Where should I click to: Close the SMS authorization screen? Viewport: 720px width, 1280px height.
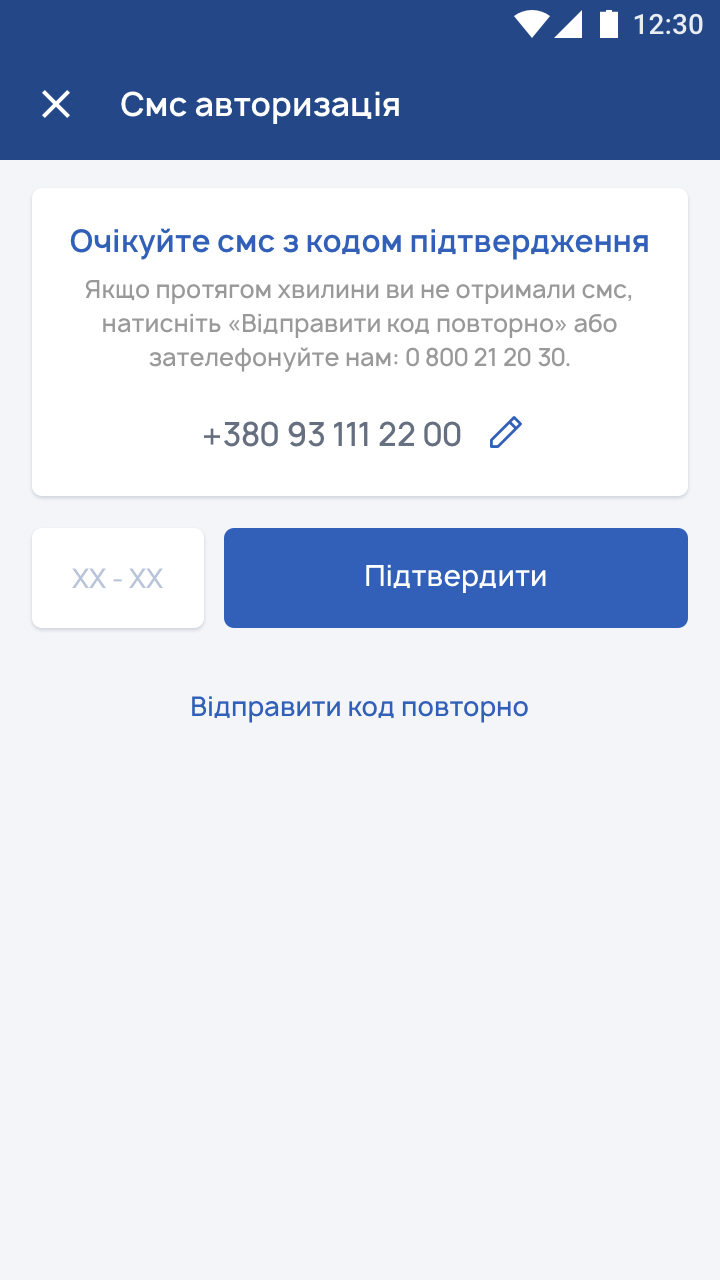56,104
